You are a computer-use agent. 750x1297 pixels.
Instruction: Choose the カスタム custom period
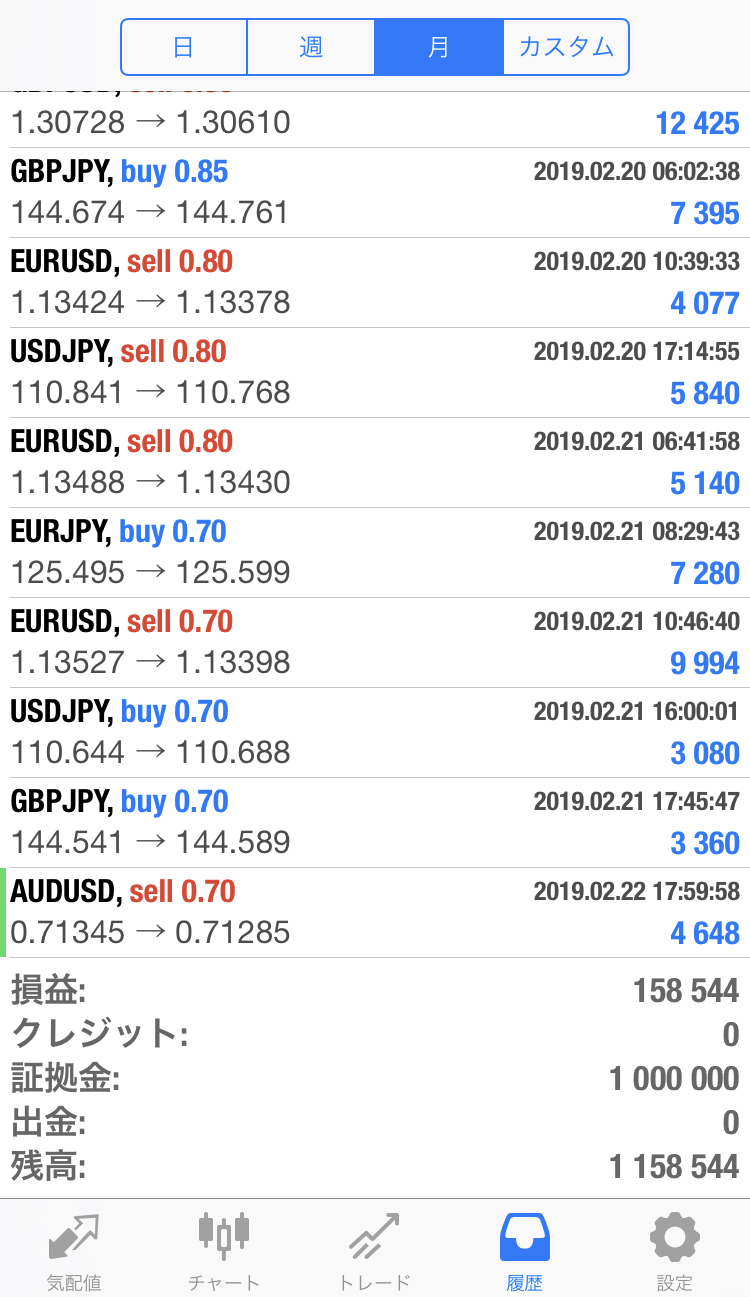click(x=566, y=47)
